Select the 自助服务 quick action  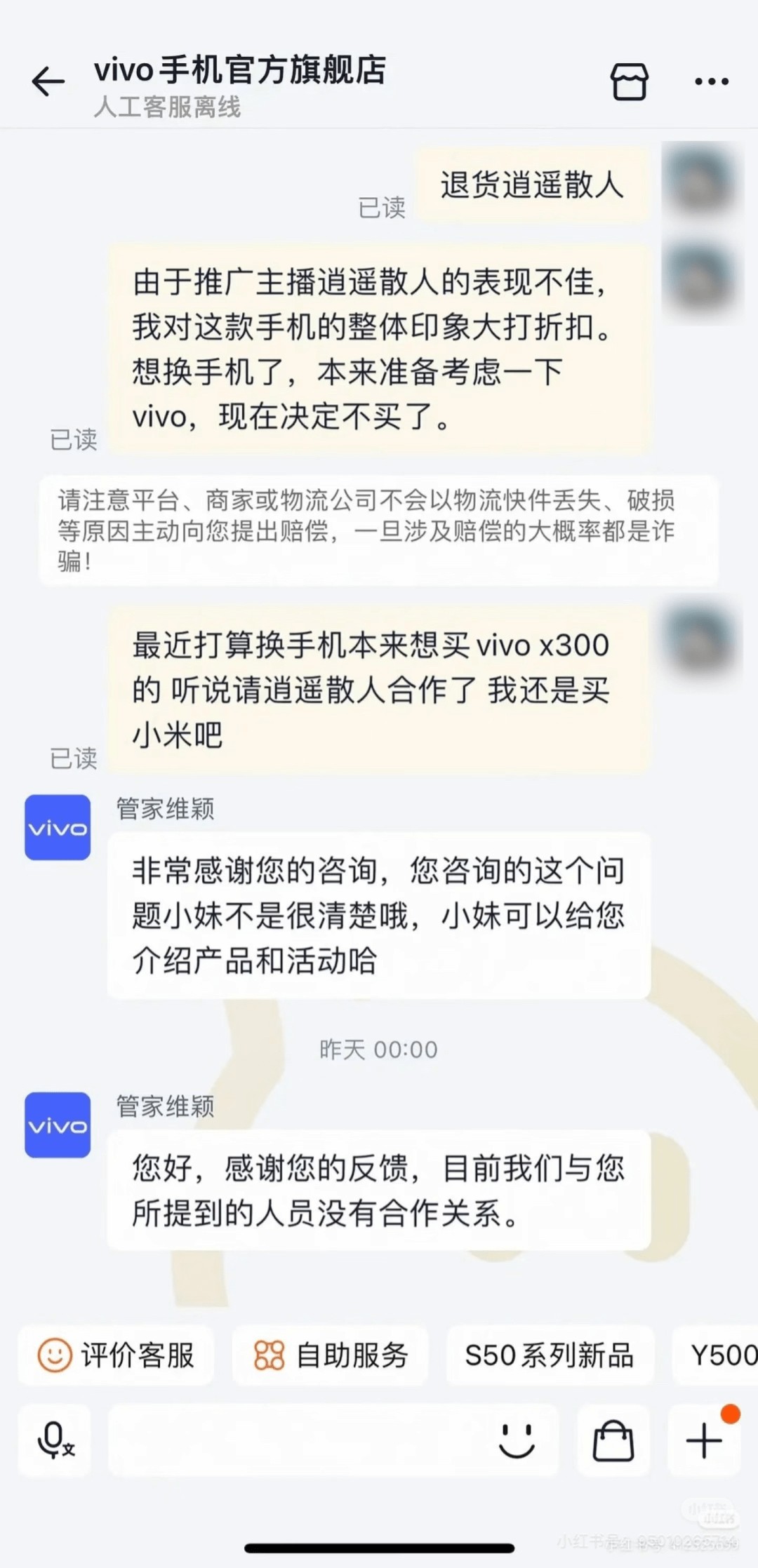point(330,1355)
